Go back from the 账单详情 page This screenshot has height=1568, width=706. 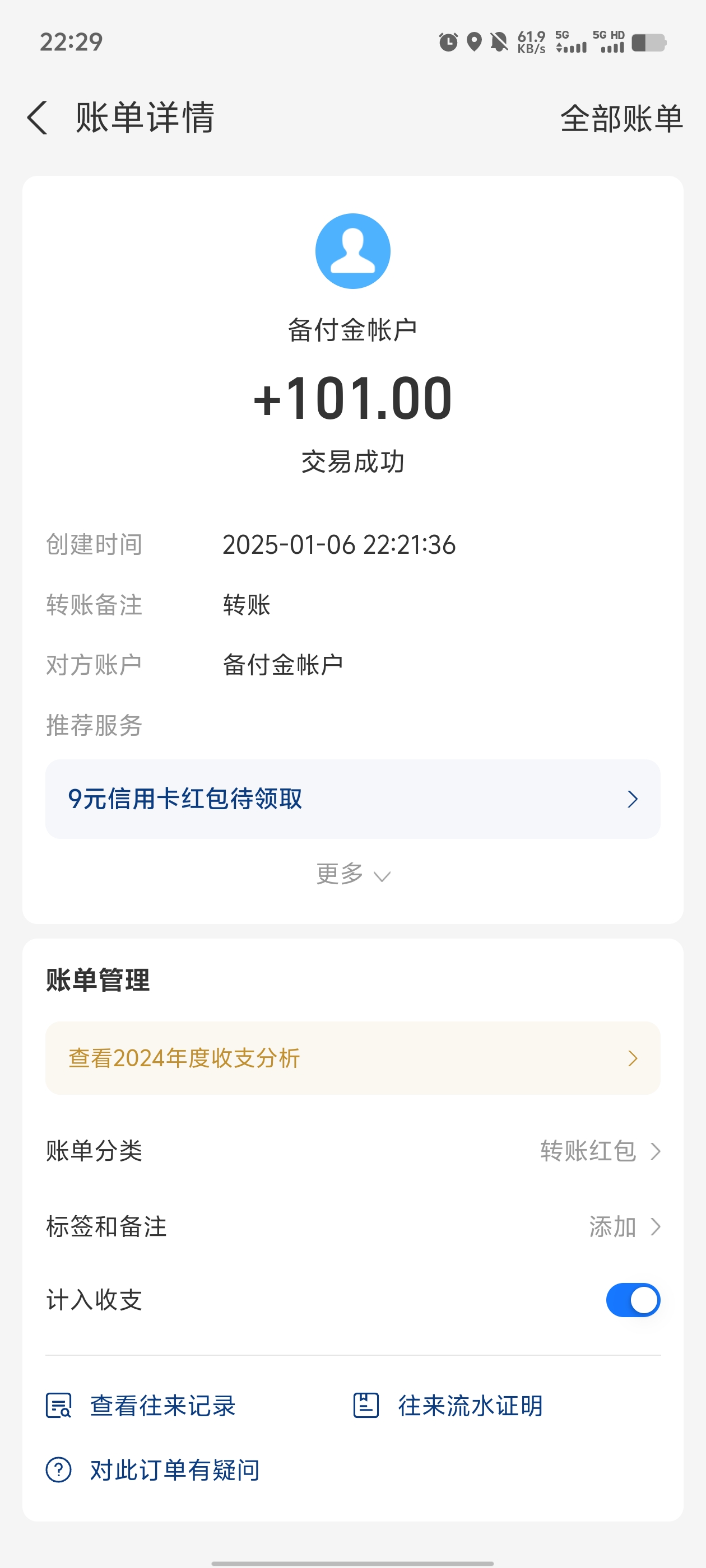[37, 118]
